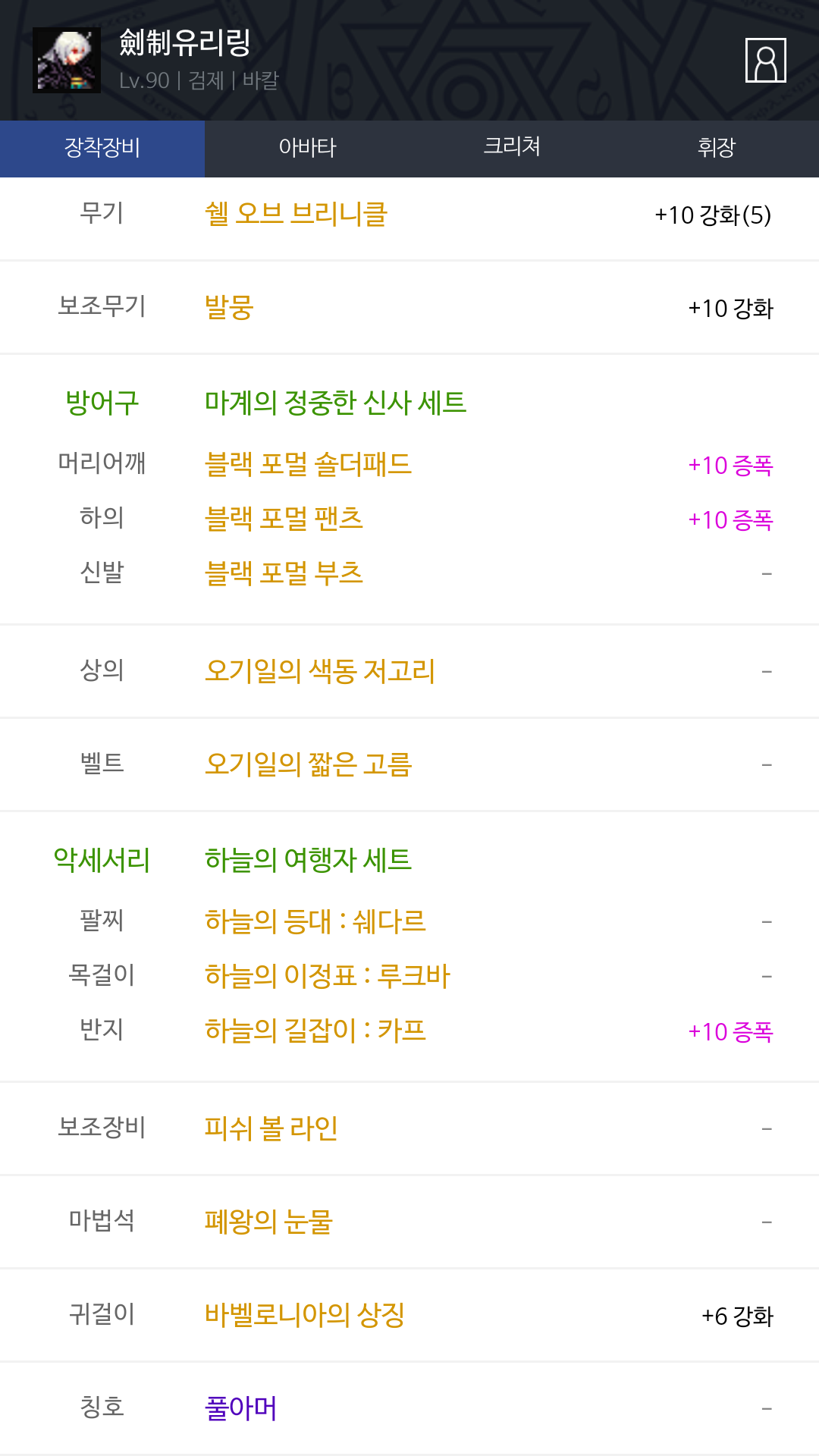Open sub-weapon item 발뭉
819x1456 pixels.
(x=229, y=308)
